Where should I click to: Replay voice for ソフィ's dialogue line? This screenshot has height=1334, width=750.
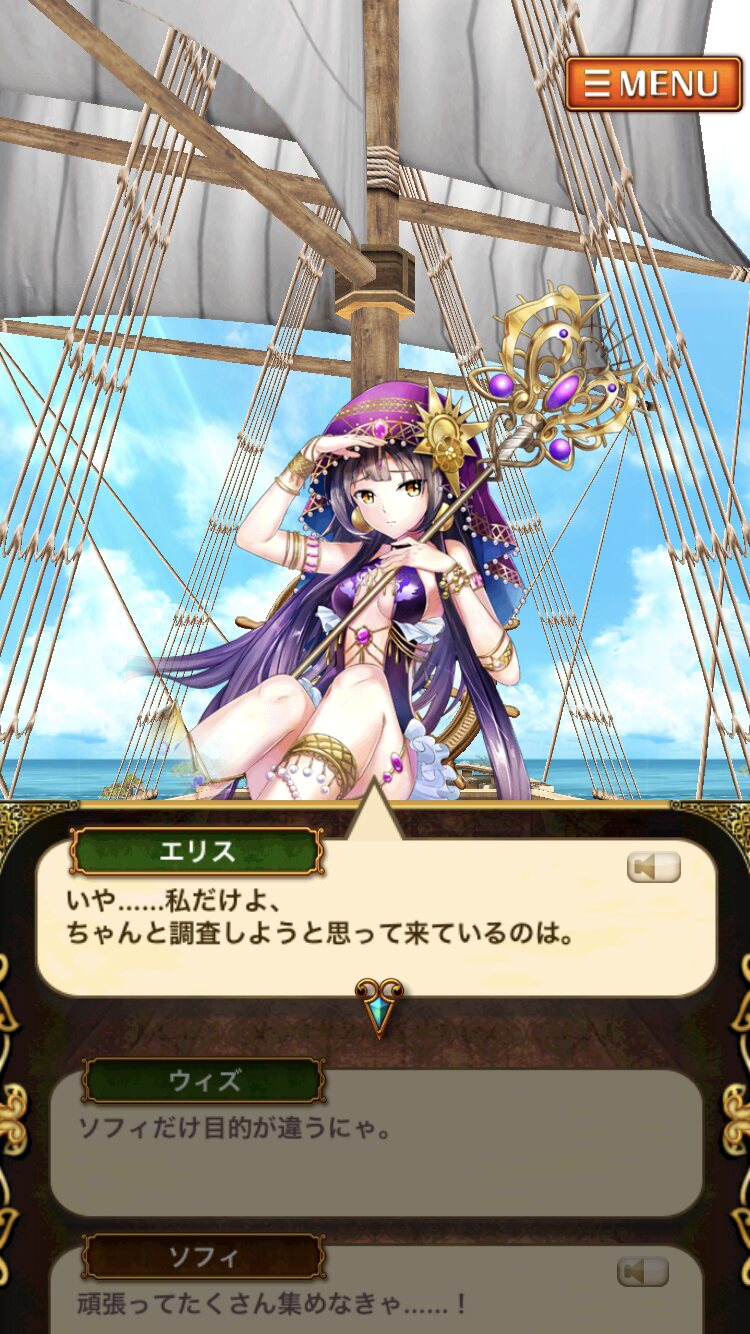click(642, 1272)
